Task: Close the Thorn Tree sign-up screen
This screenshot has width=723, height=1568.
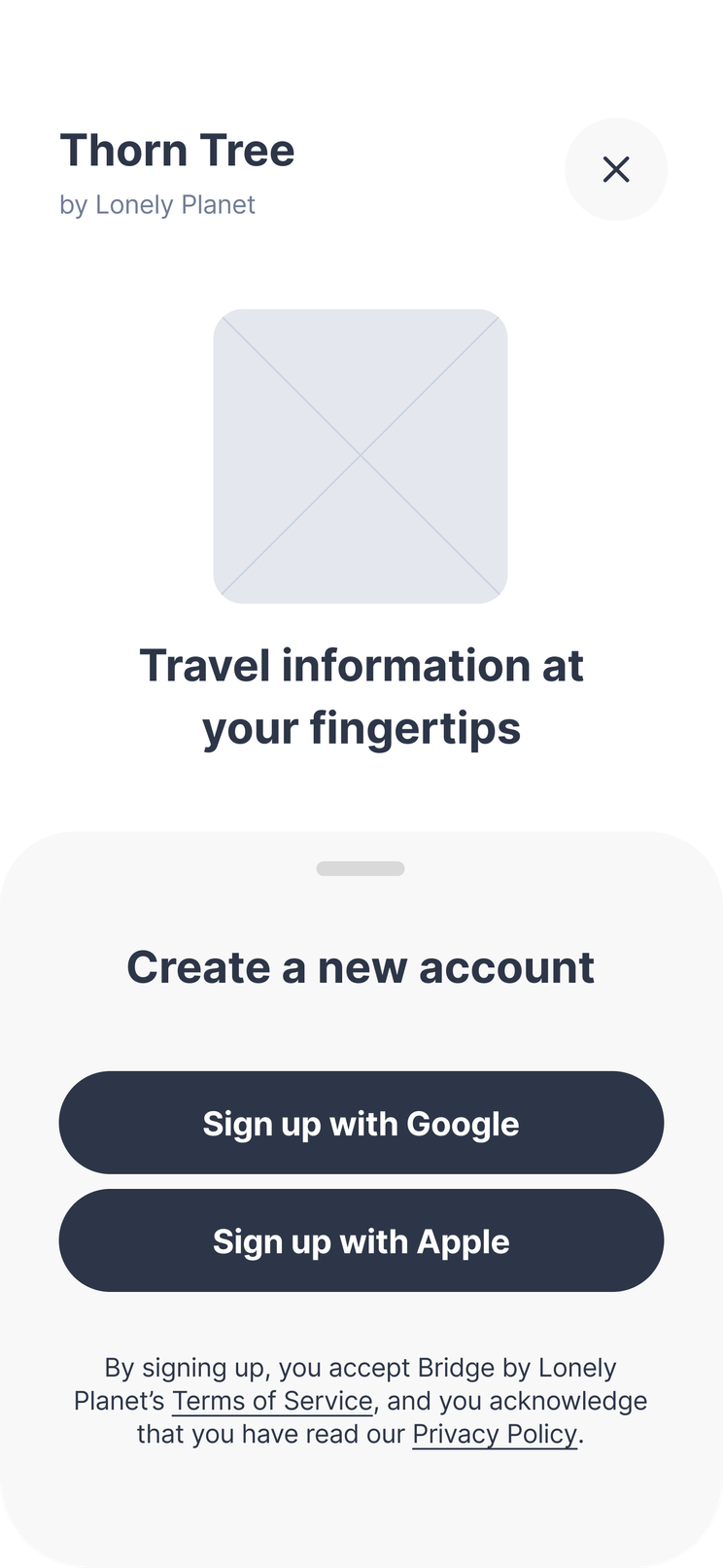Action: [616, 169]
